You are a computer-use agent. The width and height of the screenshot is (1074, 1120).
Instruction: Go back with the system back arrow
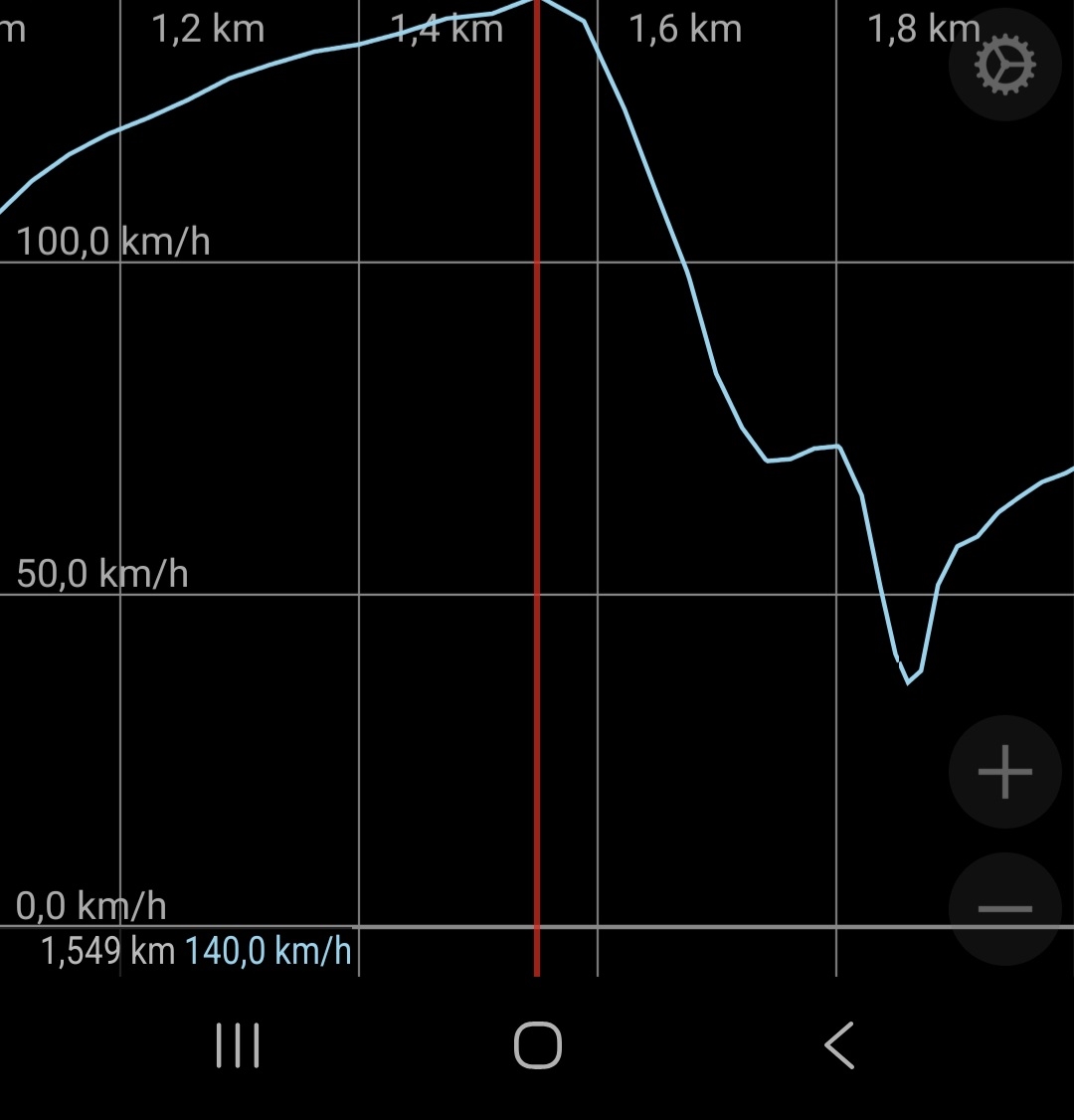(x=839, y=1045)
